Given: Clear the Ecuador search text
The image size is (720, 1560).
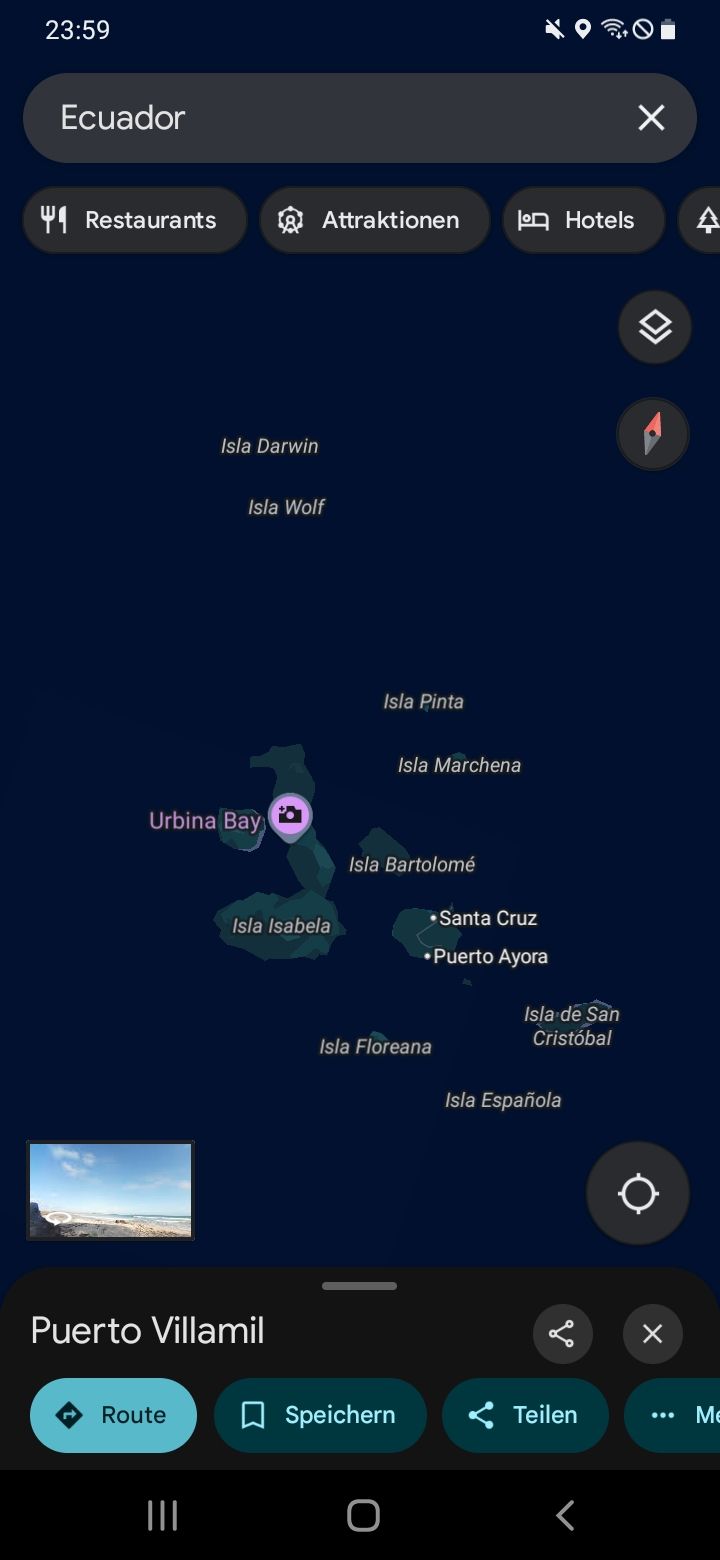Looking at the screenshot, I should point(651,118).
